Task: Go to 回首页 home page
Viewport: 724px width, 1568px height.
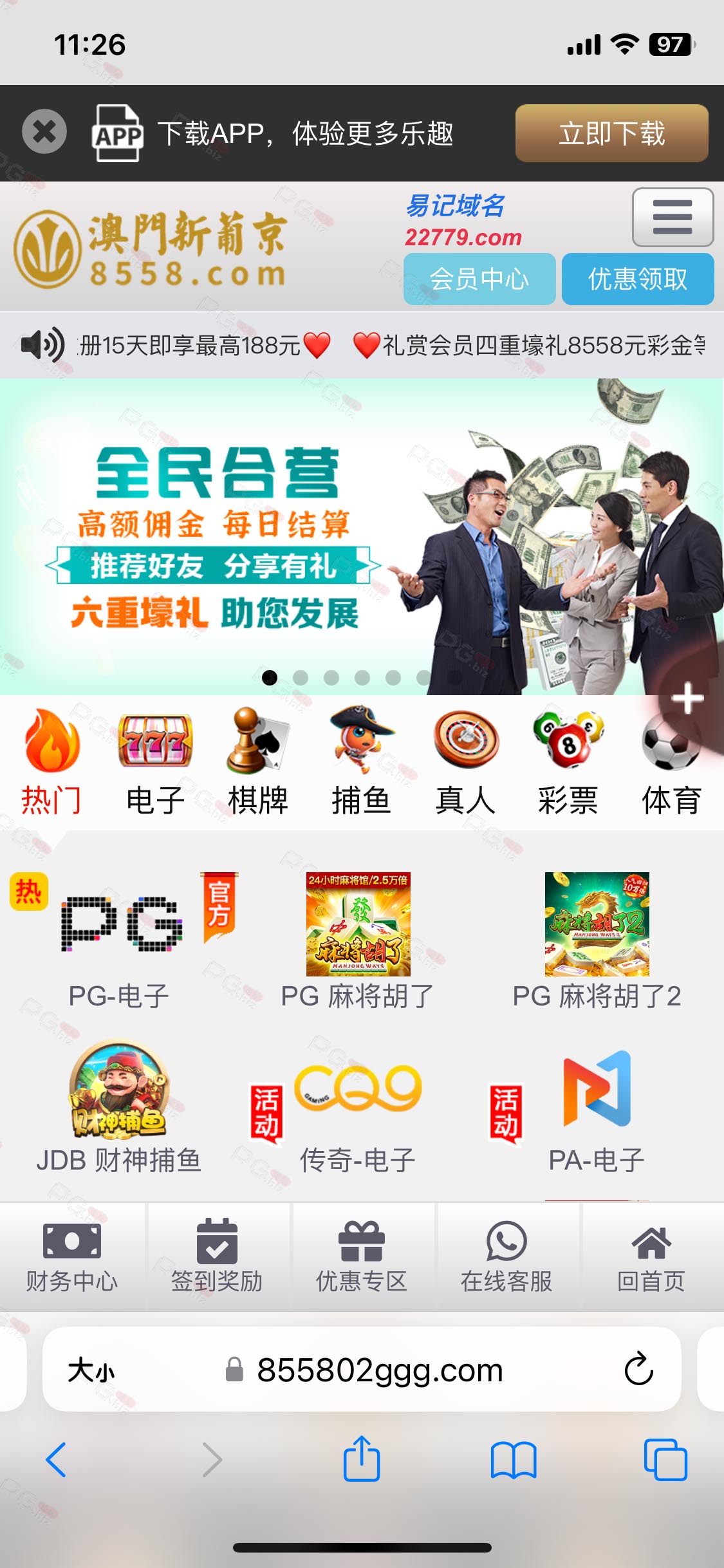Action: [651, 1255]
